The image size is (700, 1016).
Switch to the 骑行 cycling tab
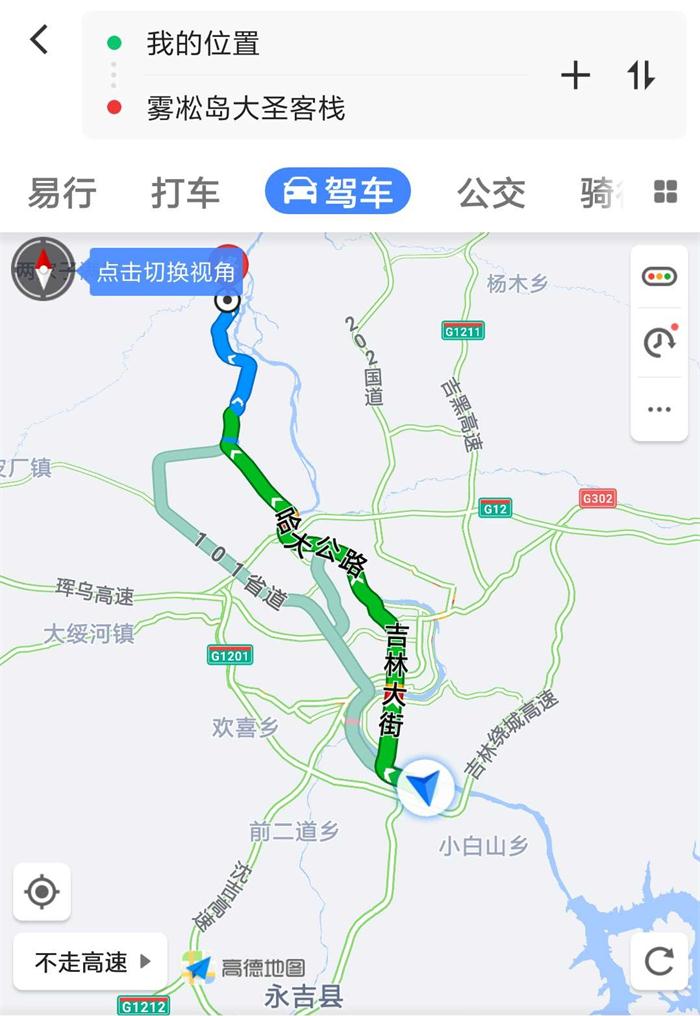click(602, 192)
